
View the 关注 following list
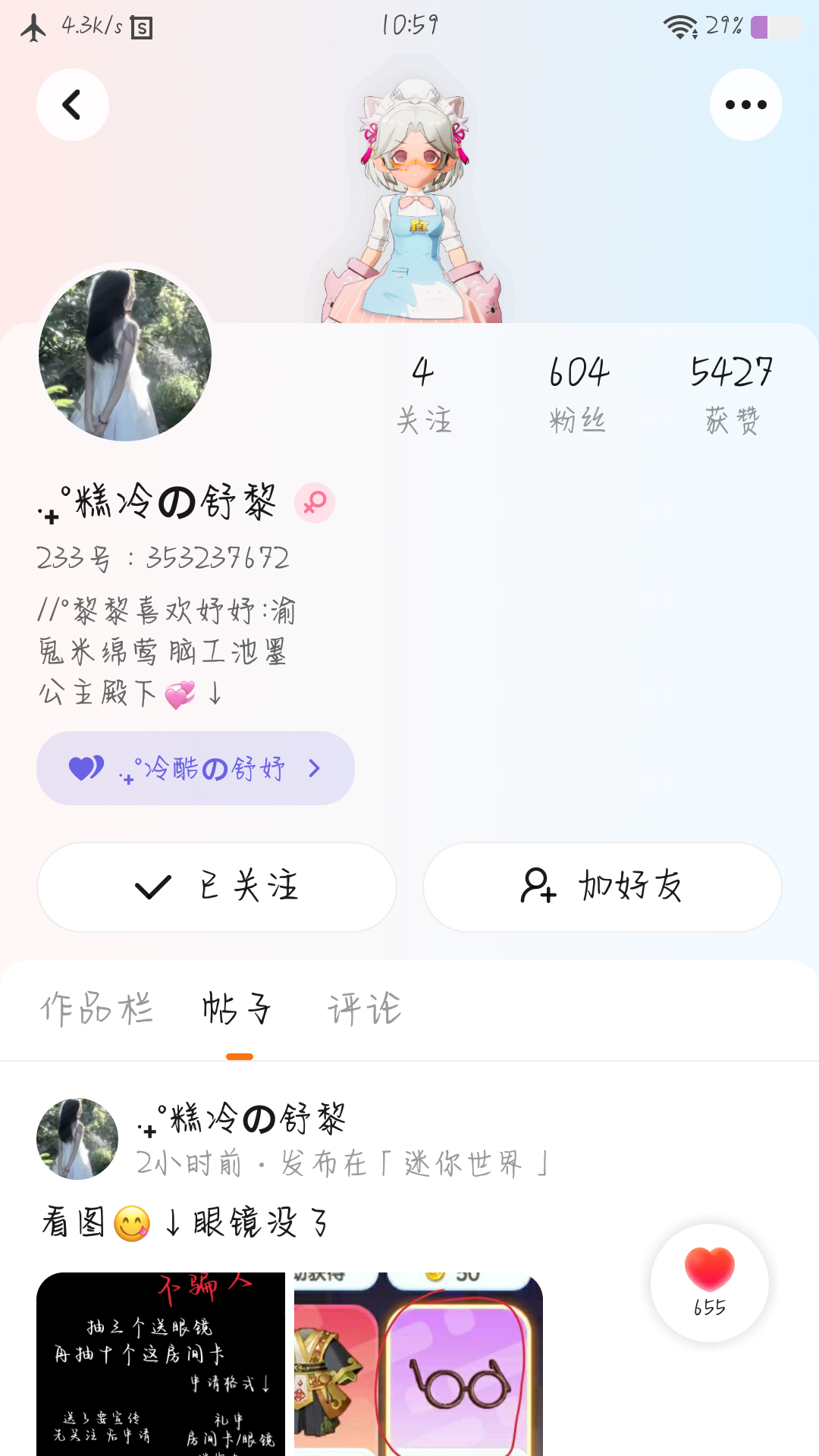(x=424, y=394)
